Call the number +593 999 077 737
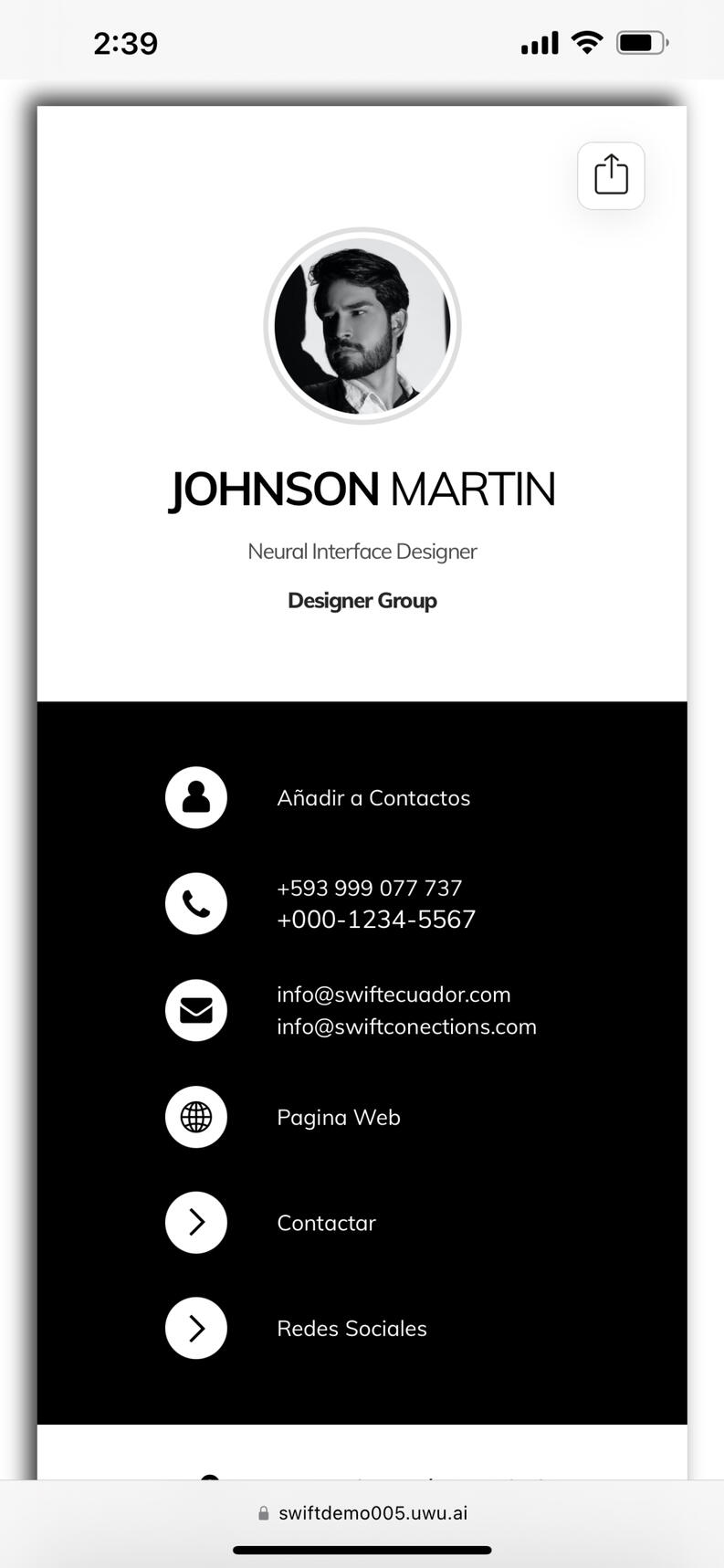724x1568 pixels. (x=369, y=888)
